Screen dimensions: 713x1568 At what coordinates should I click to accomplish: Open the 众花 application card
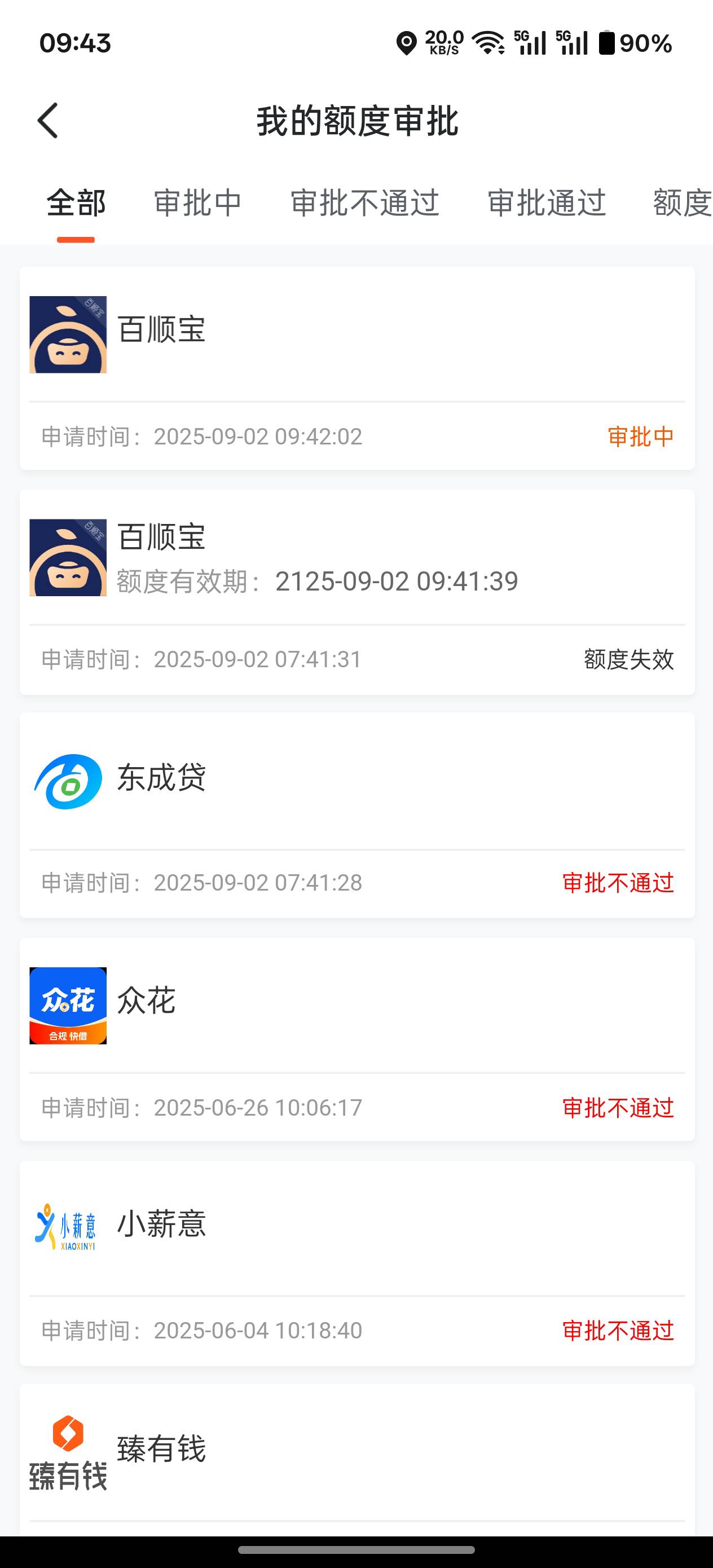pyautogui.click(x=357, y=1040)
